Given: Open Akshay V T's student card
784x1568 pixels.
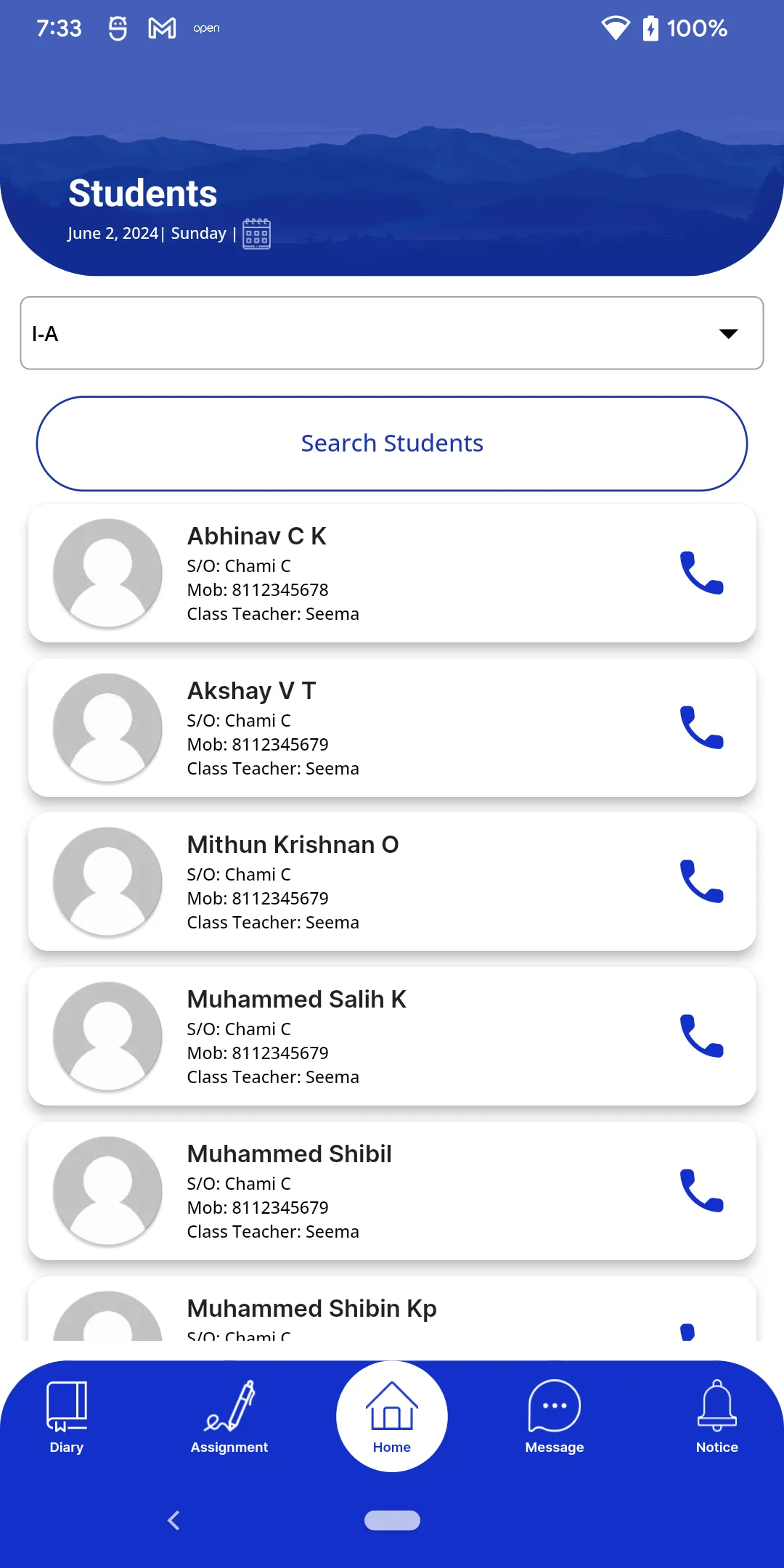Looking at the screenshot, I should coord(392,727).
